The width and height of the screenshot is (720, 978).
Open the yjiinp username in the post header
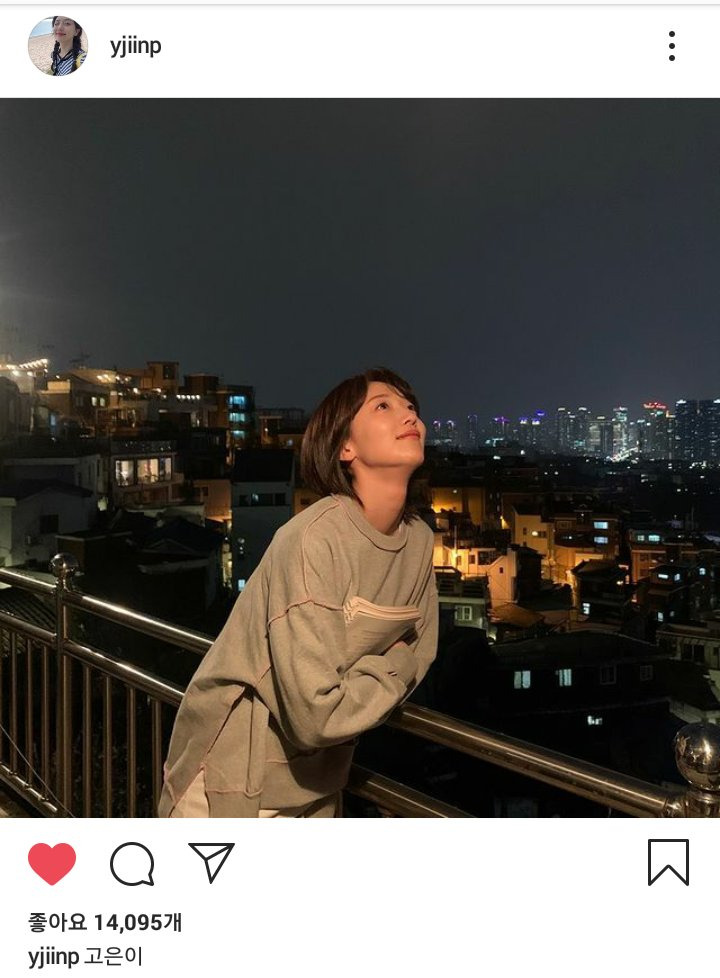[135, 46]
